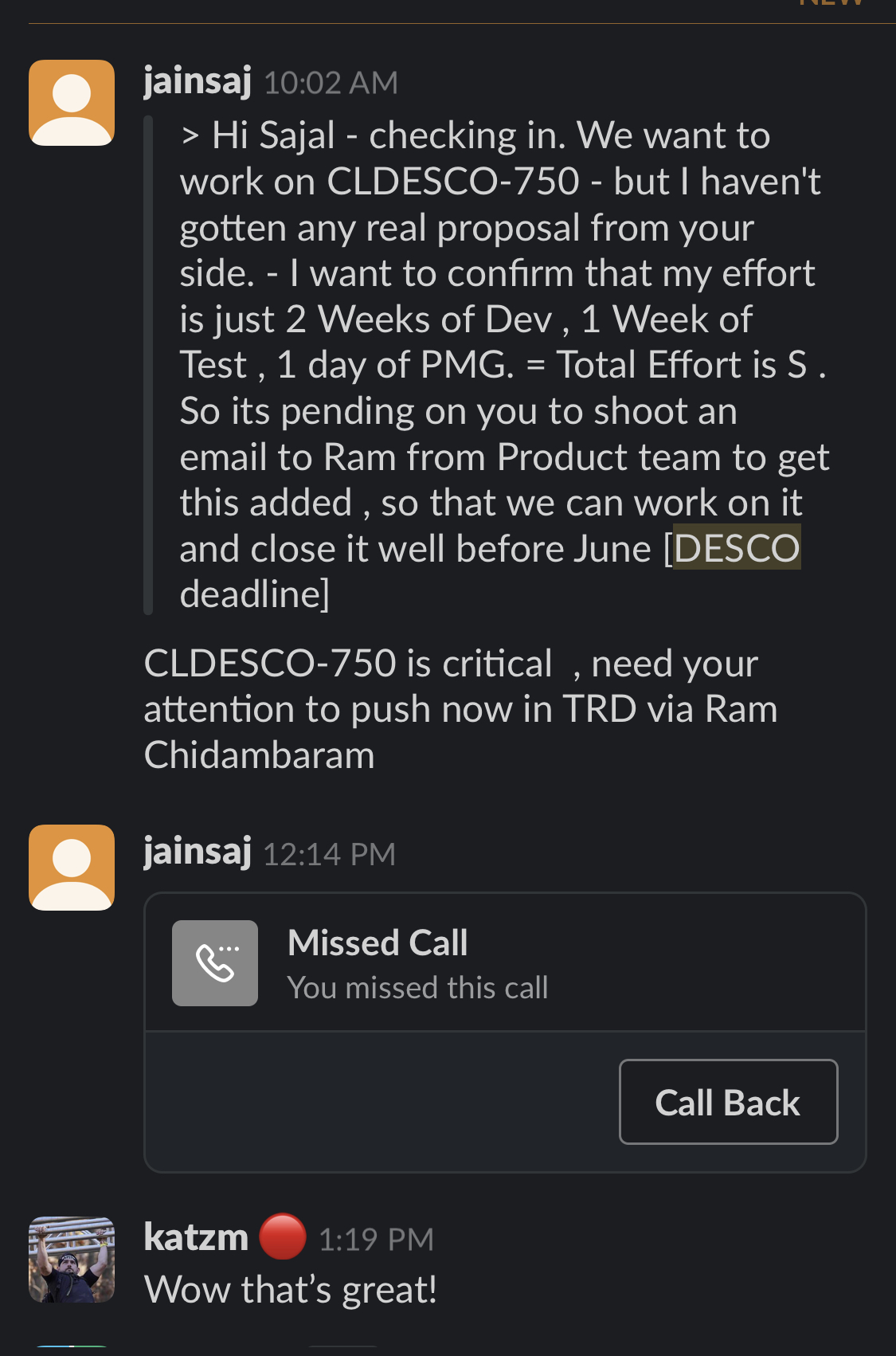
Task: Open jainsaj's profile from the 10:02 AM message
Action: click(x=198, y=81)
